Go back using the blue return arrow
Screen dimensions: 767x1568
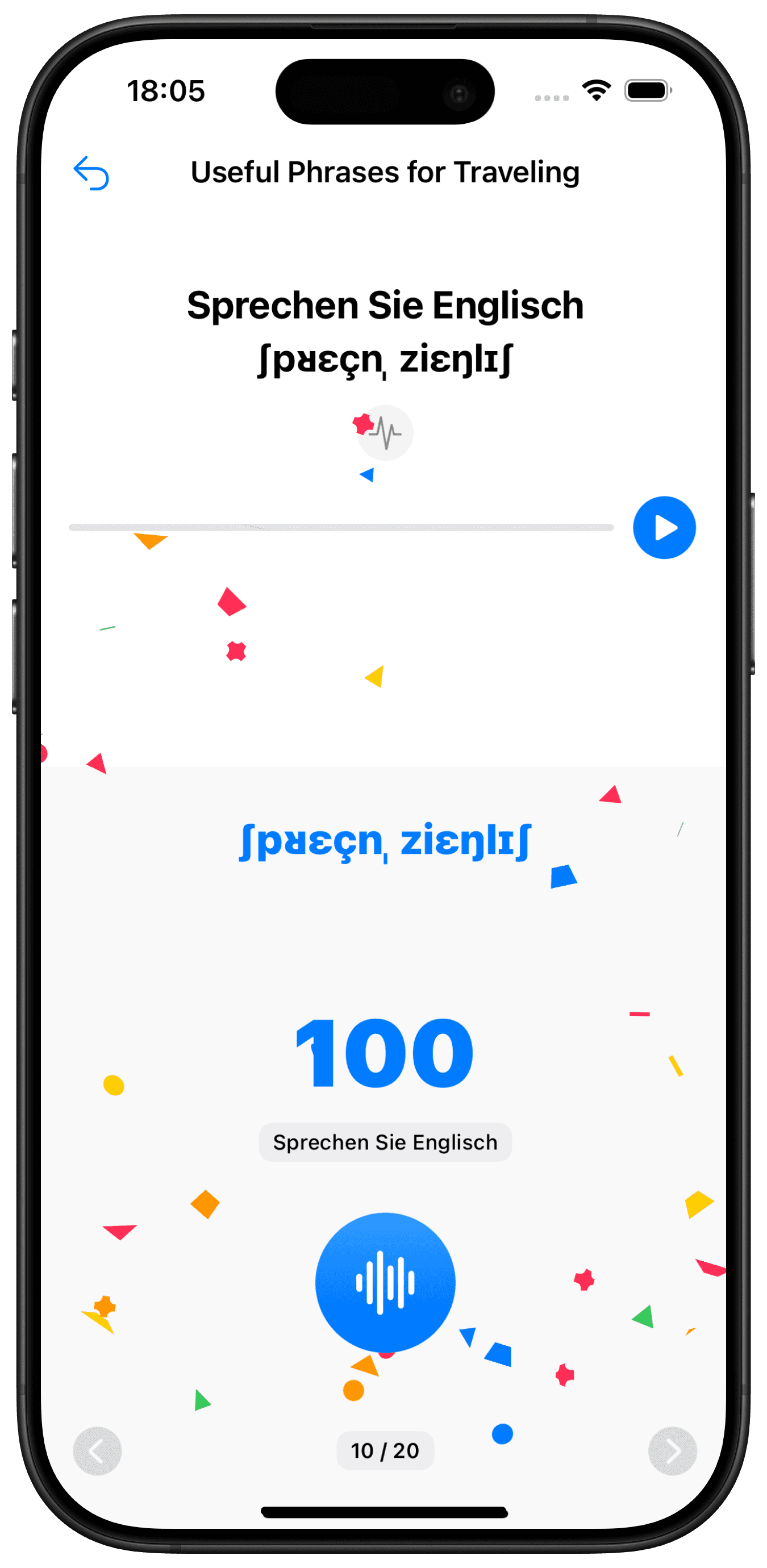pos(91,173)
